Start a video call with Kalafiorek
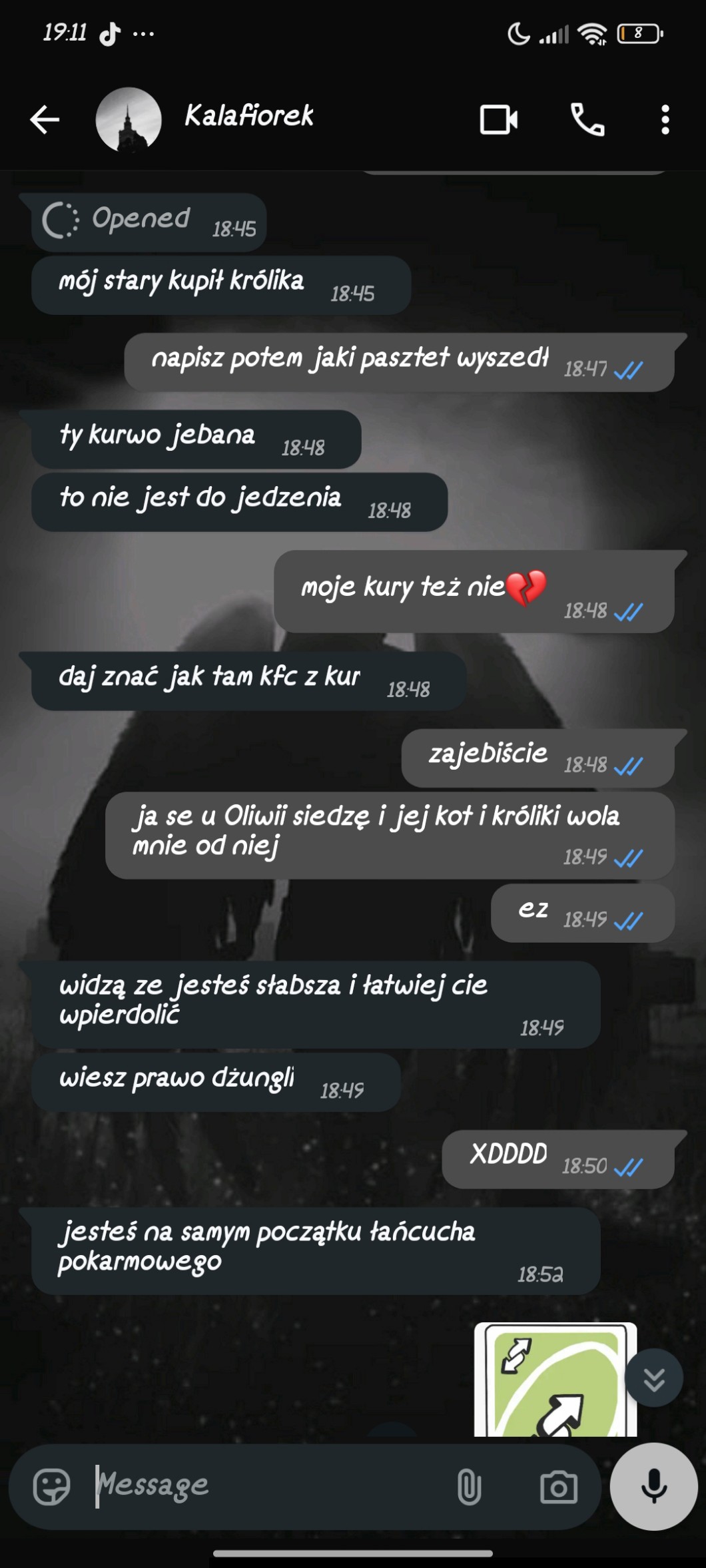The image size is (706, 1568). point(499,120)
